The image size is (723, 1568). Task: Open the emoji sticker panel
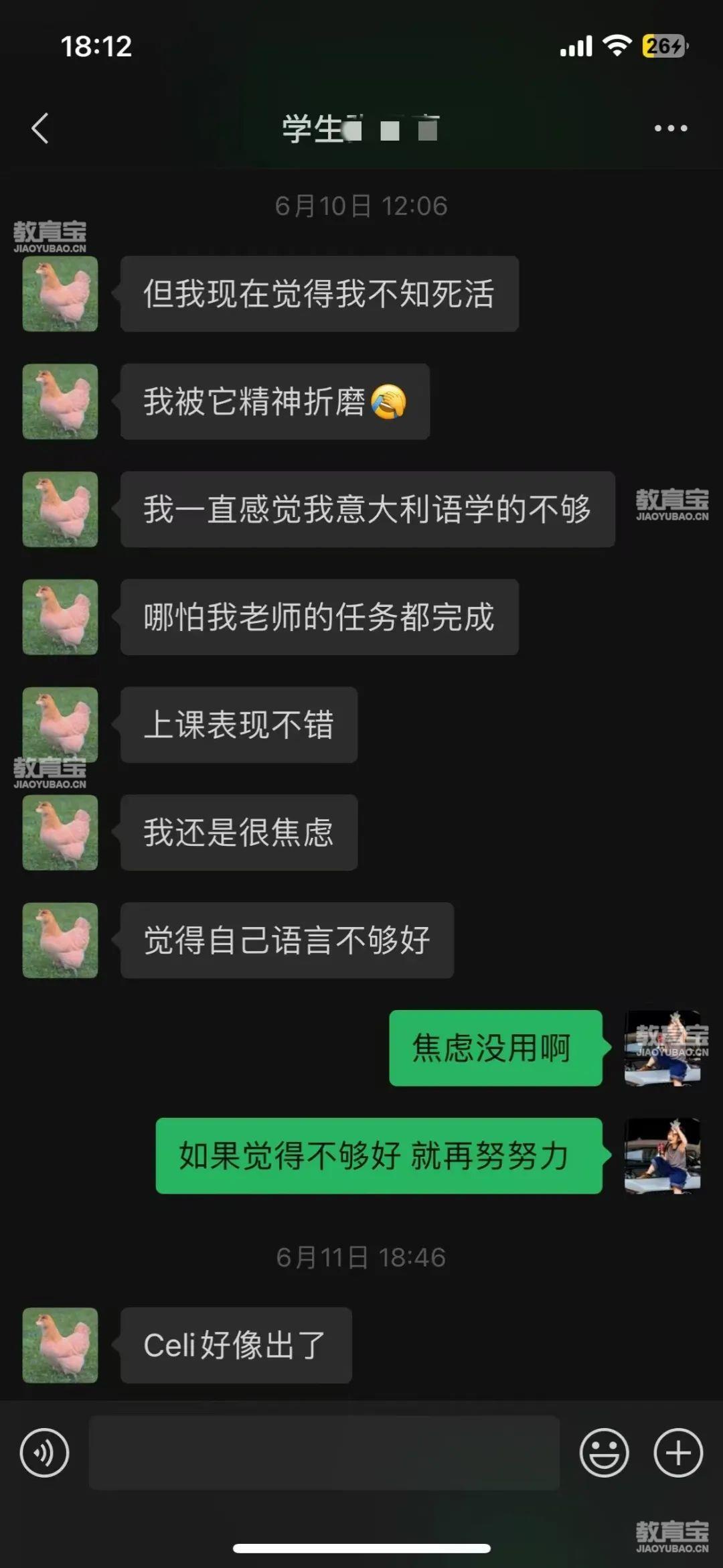604,1453
